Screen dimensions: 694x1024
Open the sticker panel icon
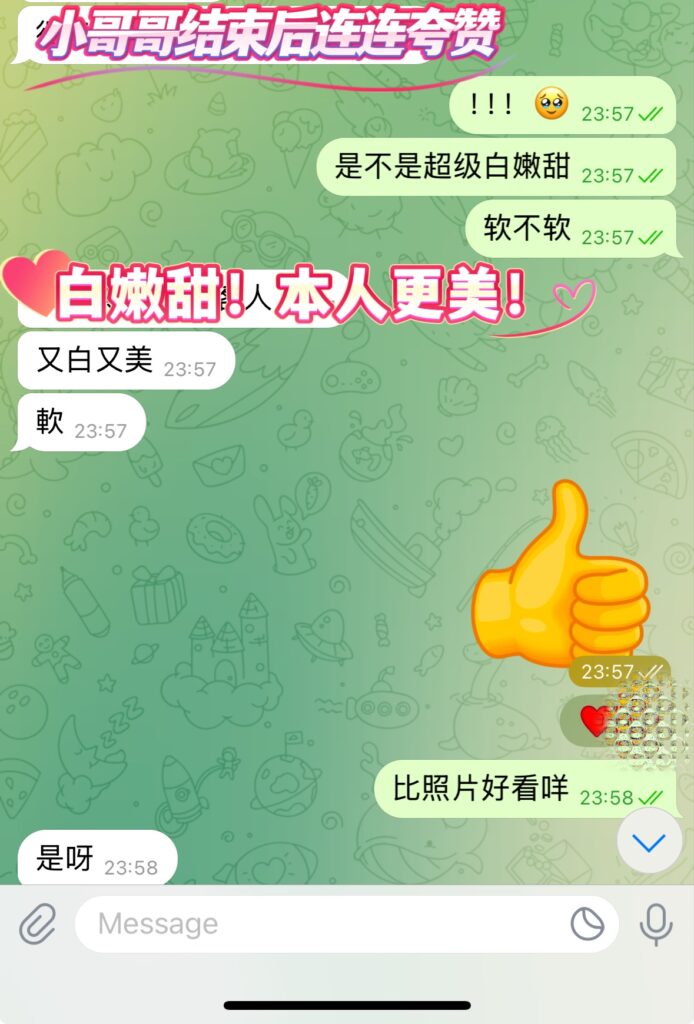coord(587,924)
